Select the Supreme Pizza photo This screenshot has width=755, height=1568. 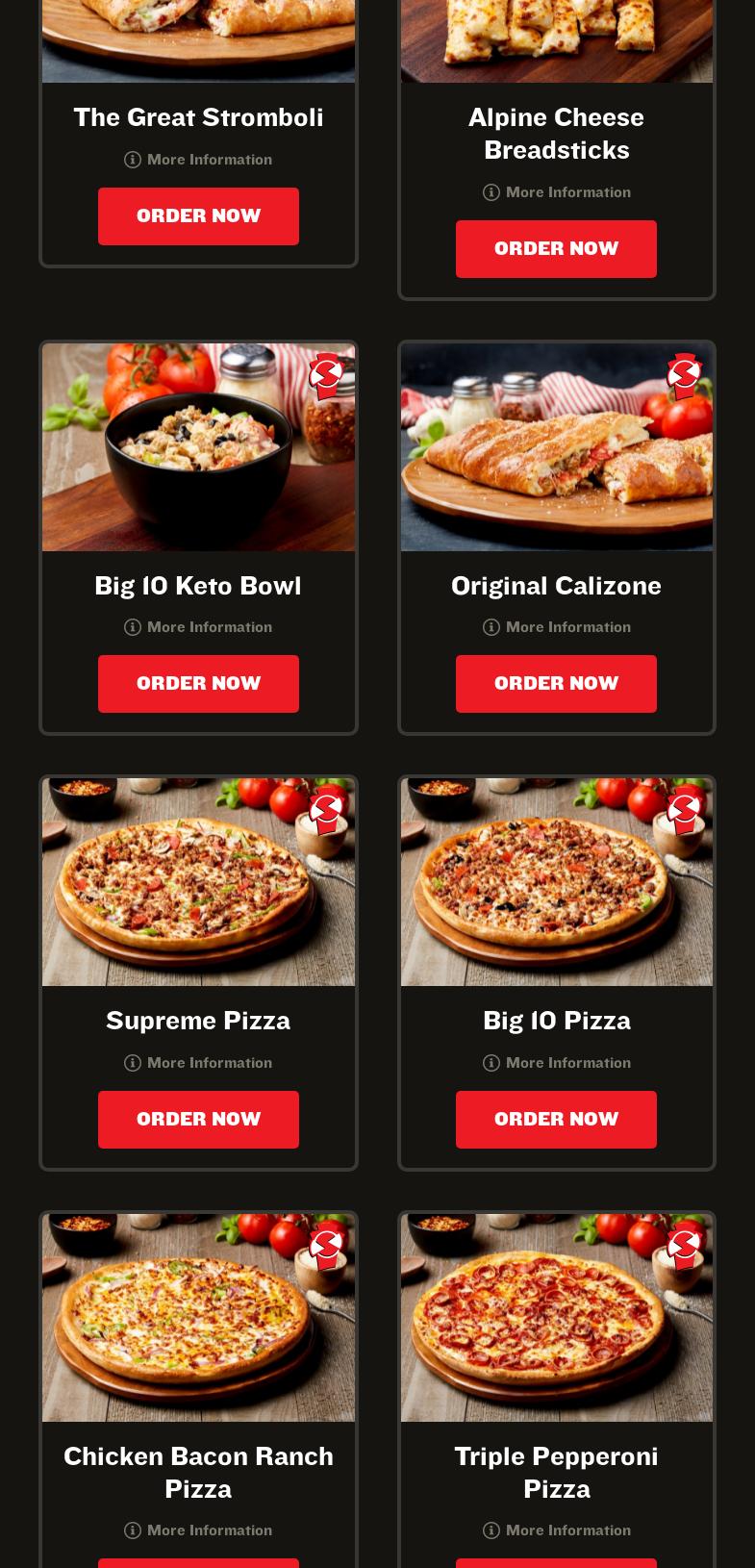198,881
